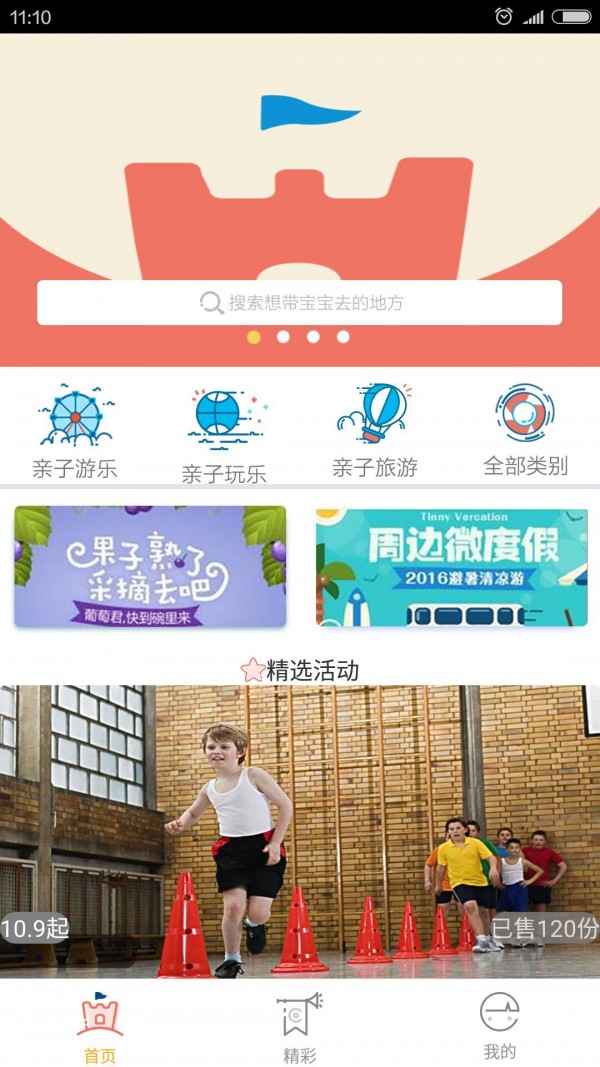Open the 亲子游乐 category

pyautogui.click(x=75, y=431)
